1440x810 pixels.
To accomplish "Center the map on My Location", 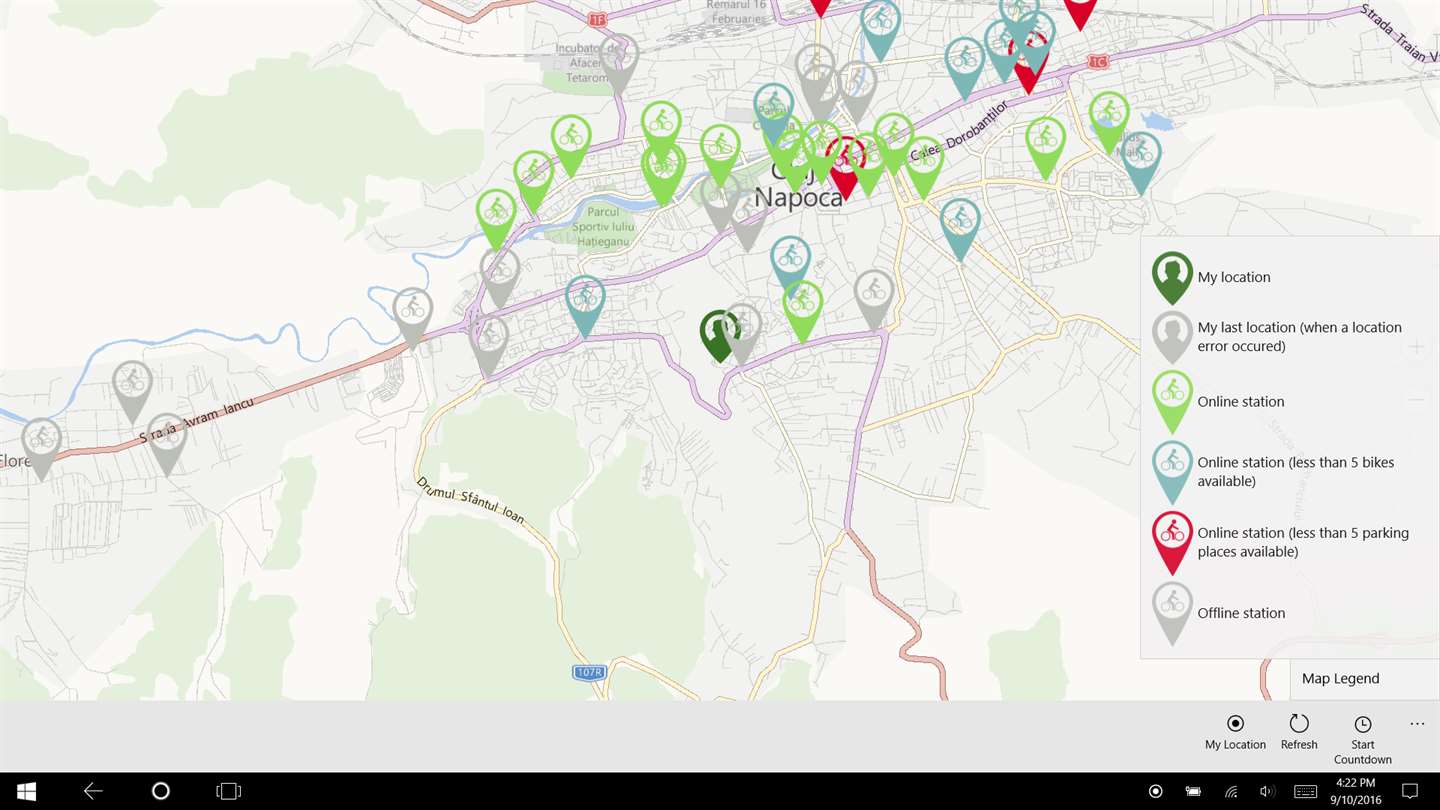I will tap(1235, 731).
